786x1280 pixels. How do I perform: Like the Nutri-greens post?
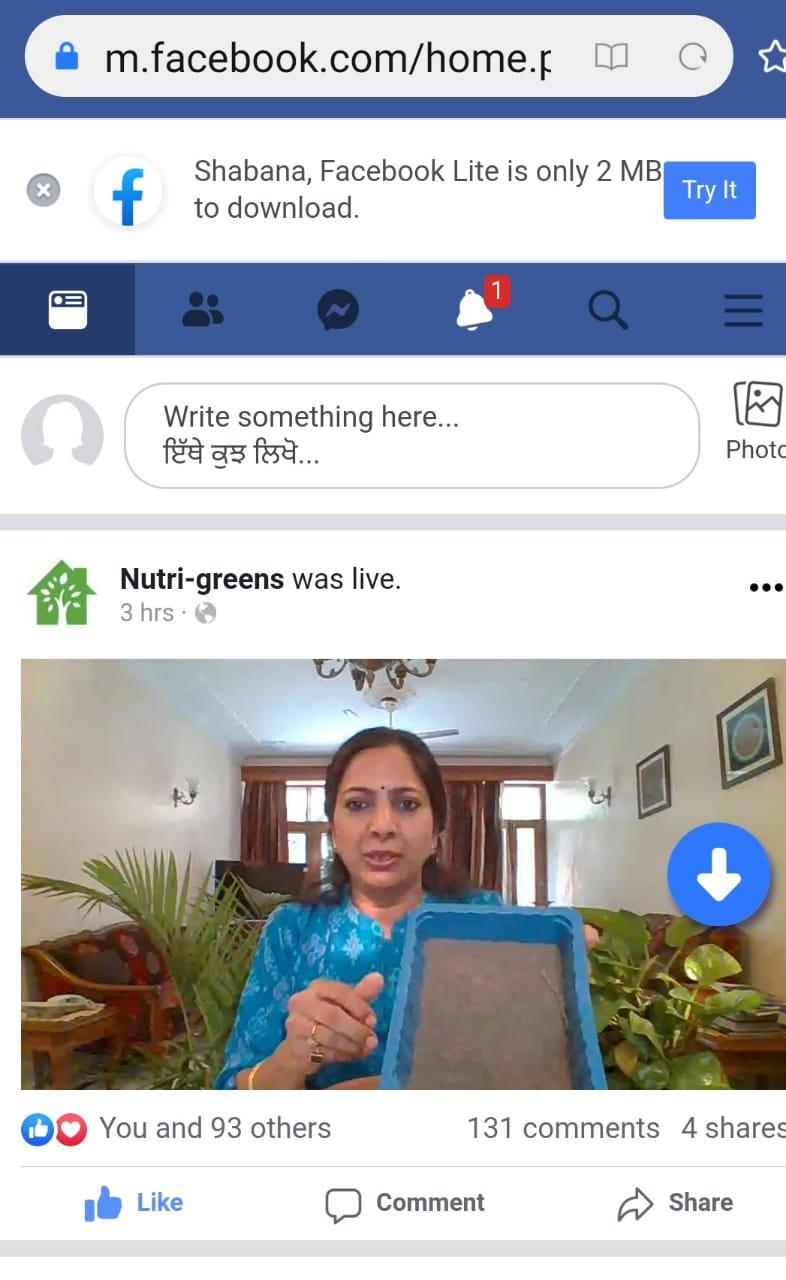(134, 1203)
